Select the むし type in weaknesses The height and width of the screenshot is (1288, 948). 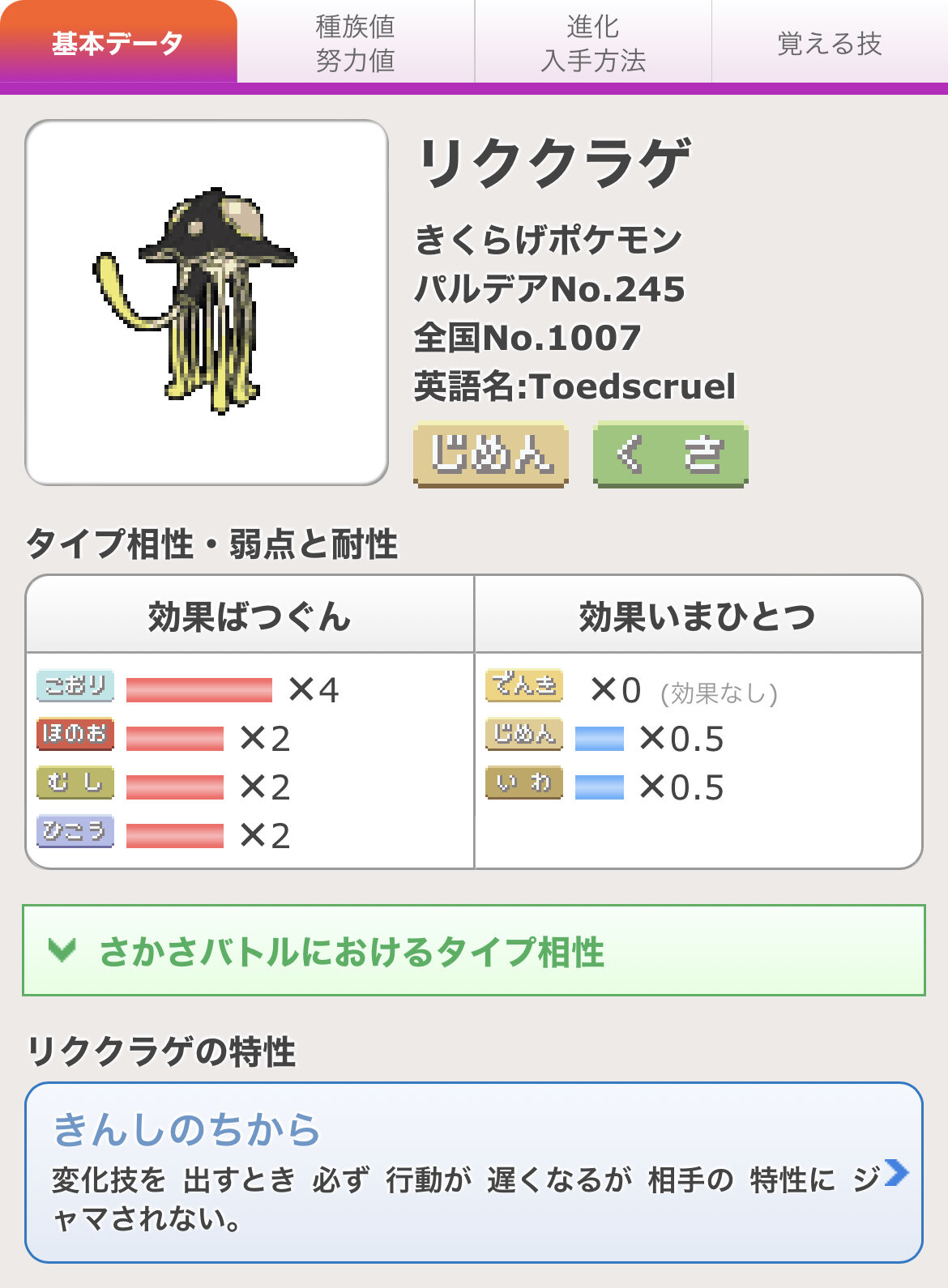(x=75, y=783)
